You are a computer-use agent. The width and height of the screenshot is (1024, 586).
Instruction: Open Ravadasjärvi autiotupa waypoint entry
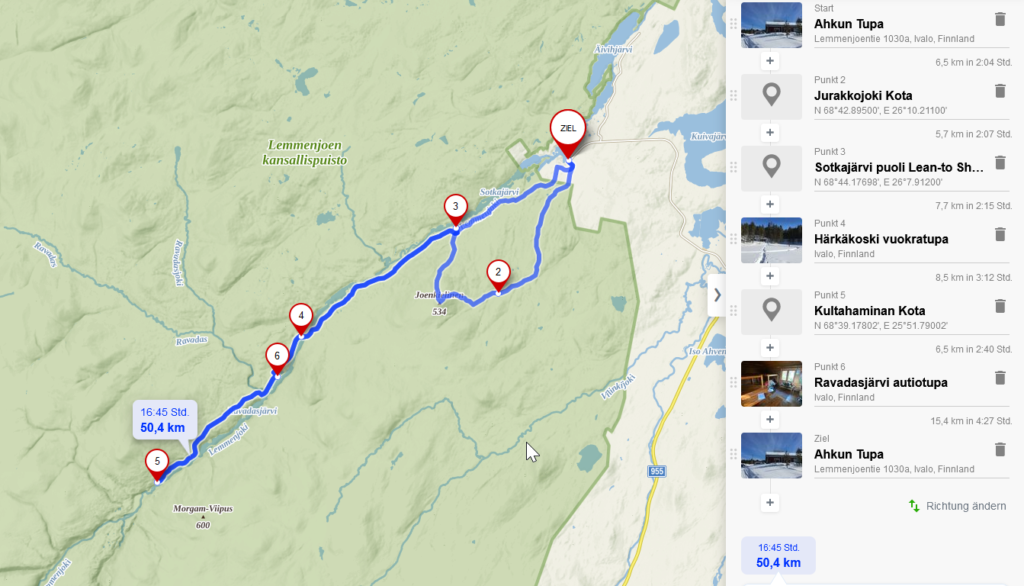[x=881, y=383]
